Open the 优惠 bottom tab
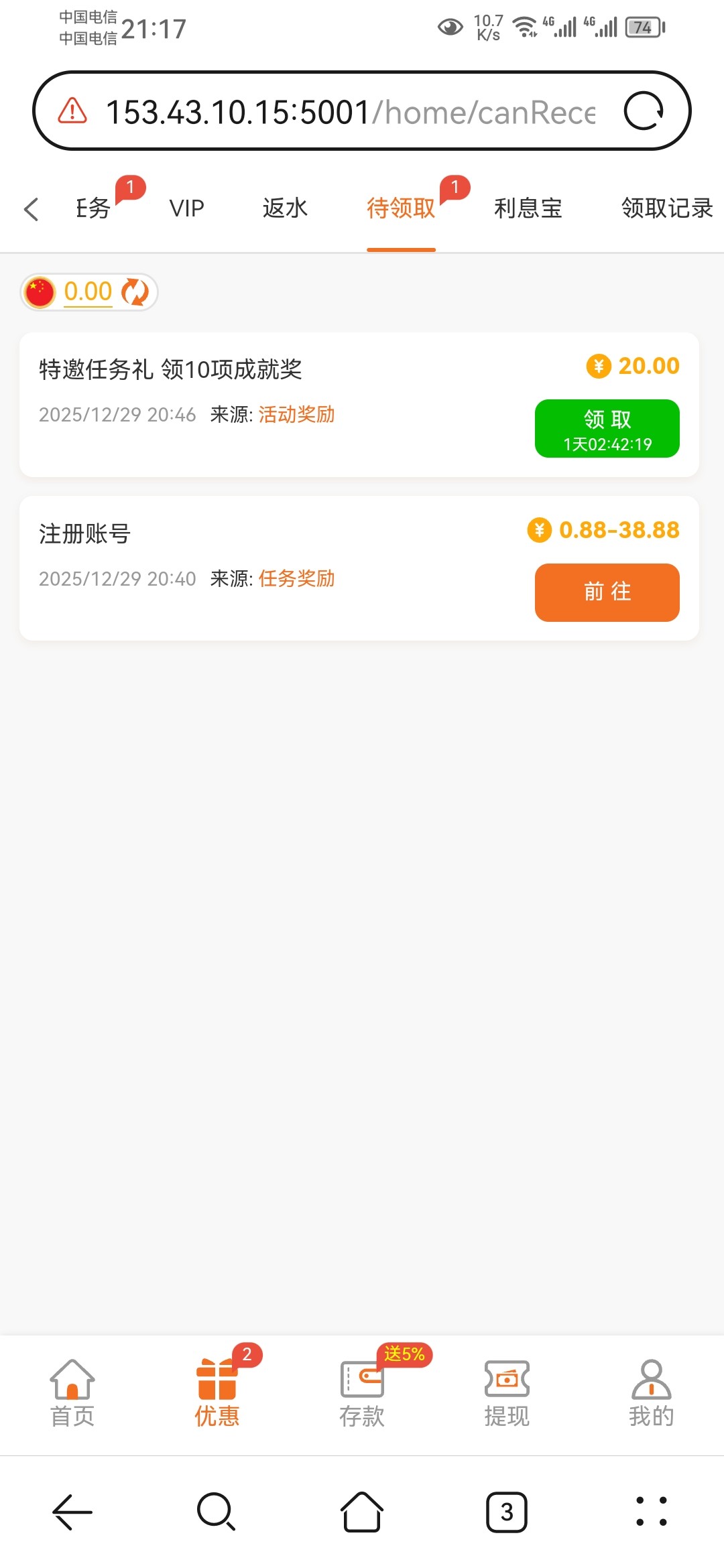 click(x=217, y=1392)
